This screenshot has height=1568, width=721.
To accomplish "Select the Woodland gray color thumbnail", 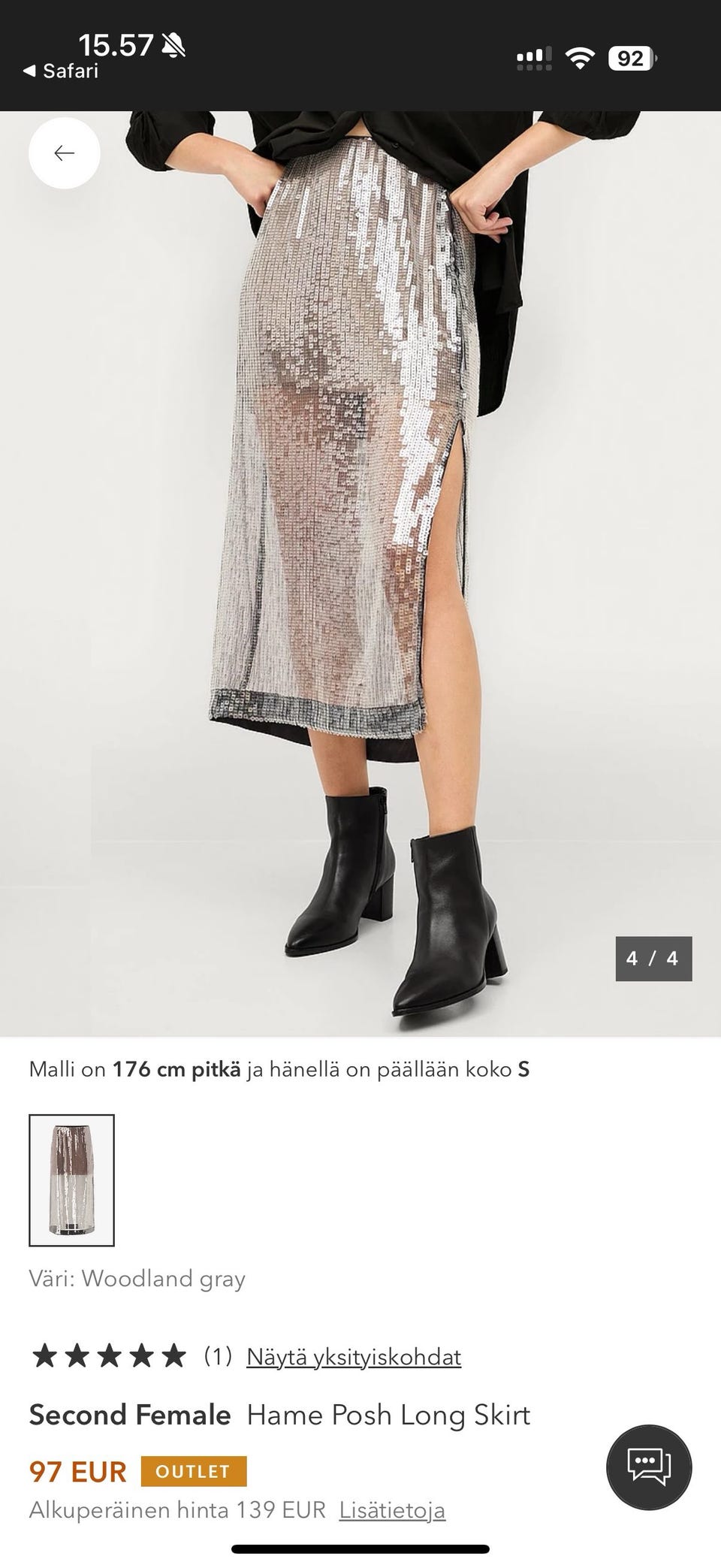I will [72, 1180].
